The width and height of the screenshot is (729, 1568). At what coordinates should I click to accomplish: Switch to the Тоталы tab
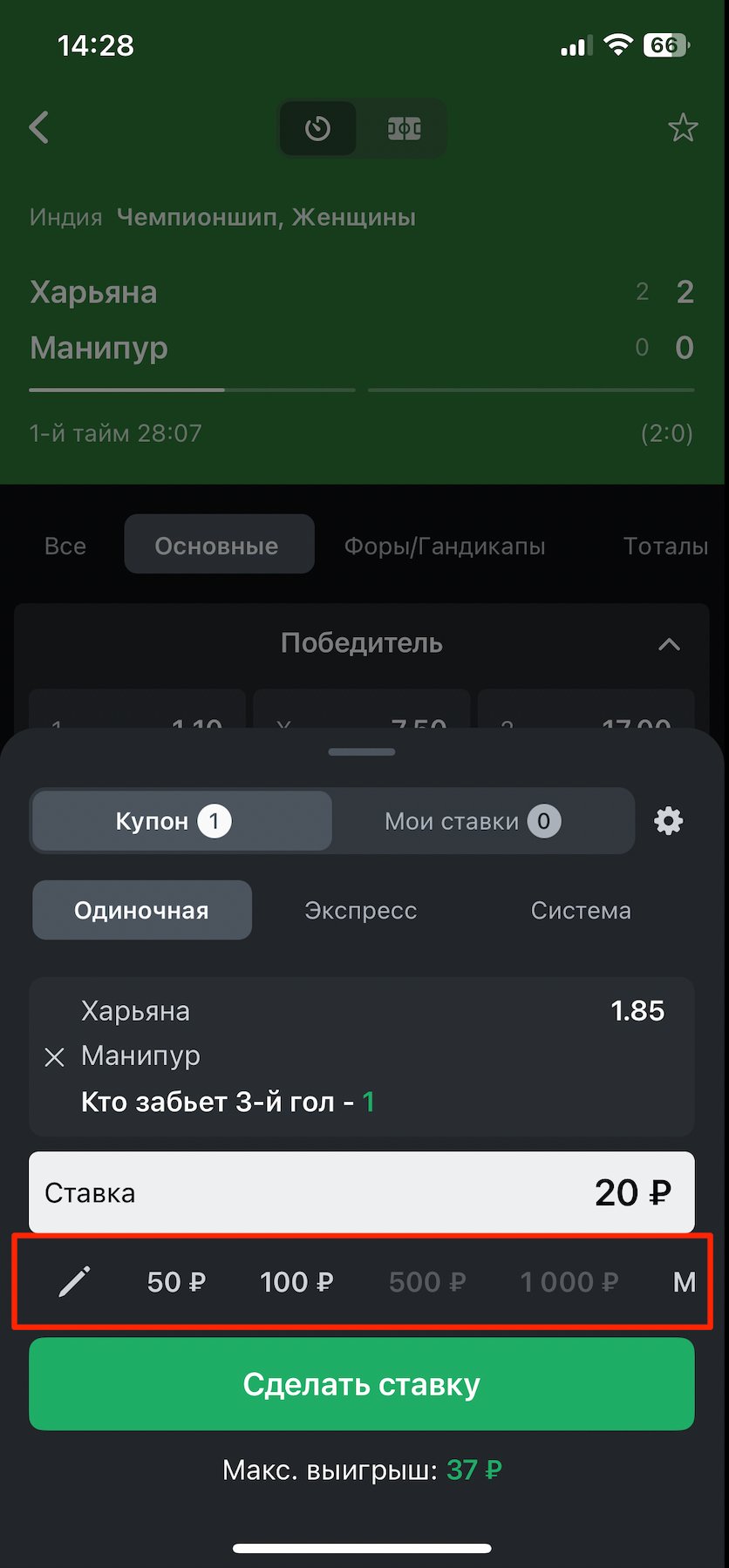[664, 546]
